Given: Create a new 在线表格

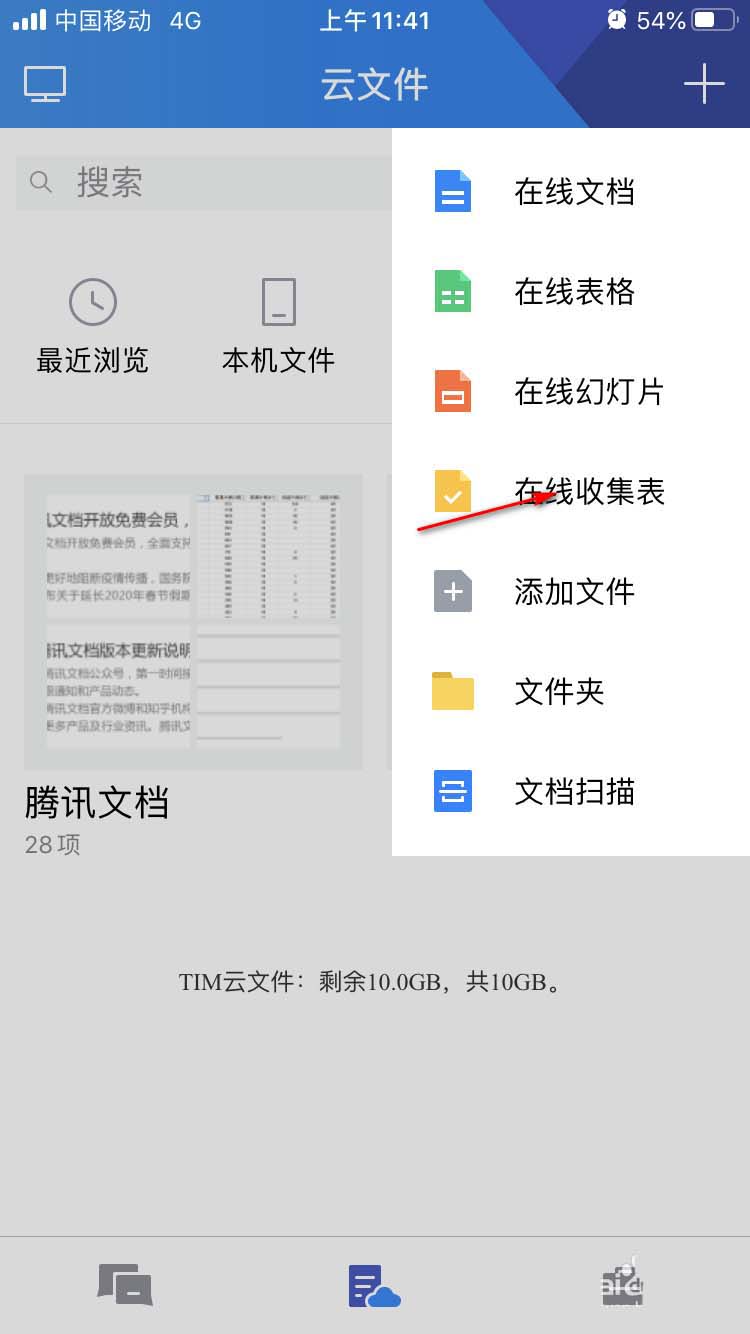Looking at the screenshot, I should coord(573,291).
